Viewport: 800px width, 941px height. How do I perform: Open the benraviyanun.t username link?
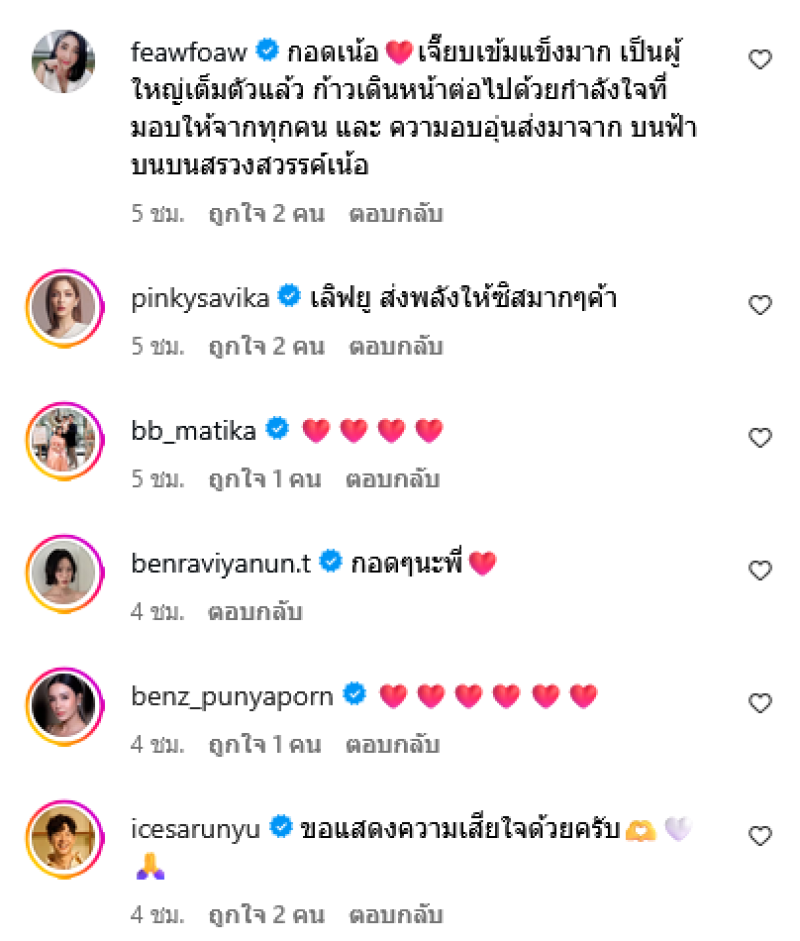[x=221, y=563]
